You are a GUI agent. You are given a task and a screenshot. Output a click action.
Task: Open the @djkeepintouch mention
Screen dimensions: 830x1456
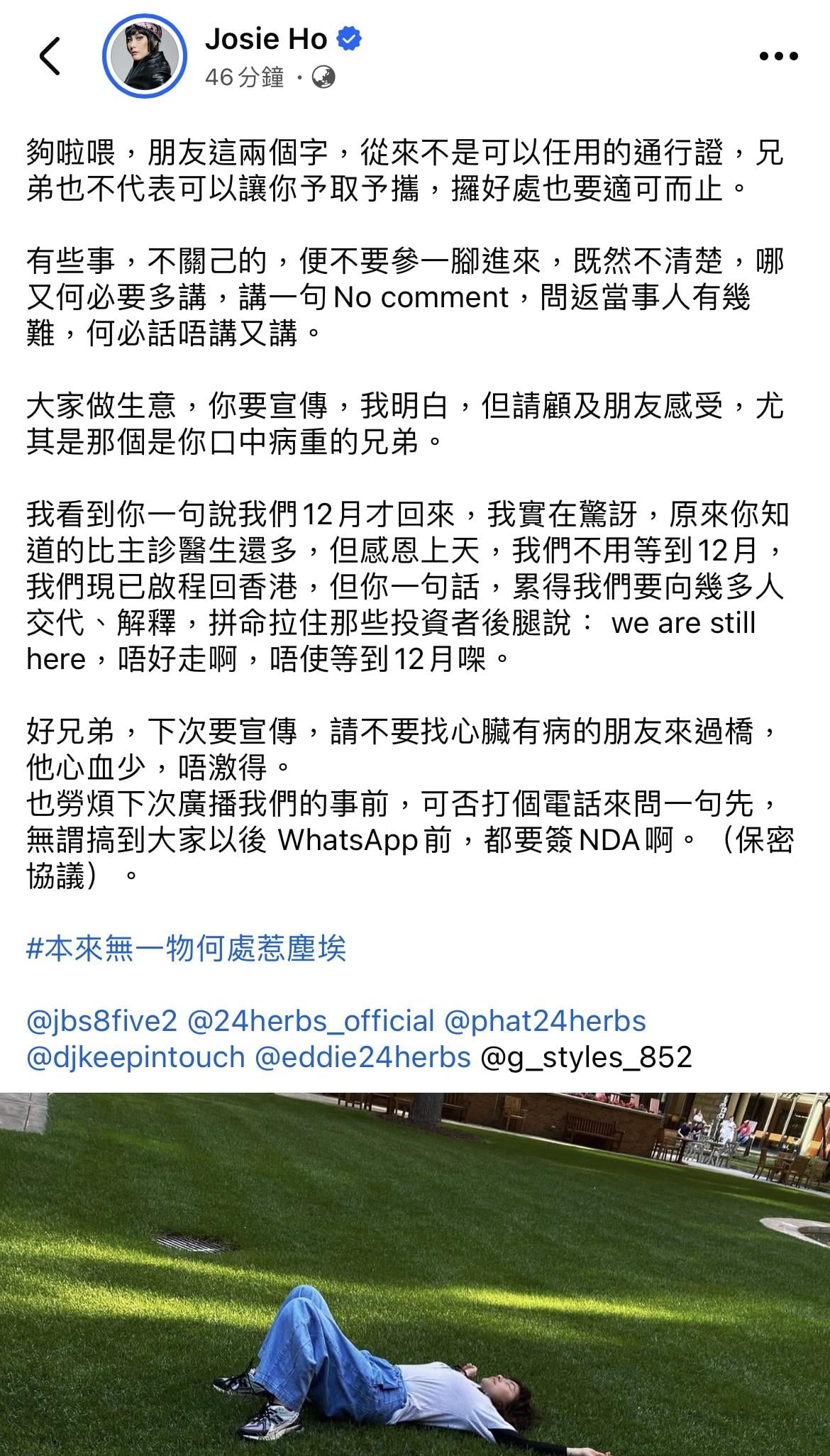click(135, 1057)
